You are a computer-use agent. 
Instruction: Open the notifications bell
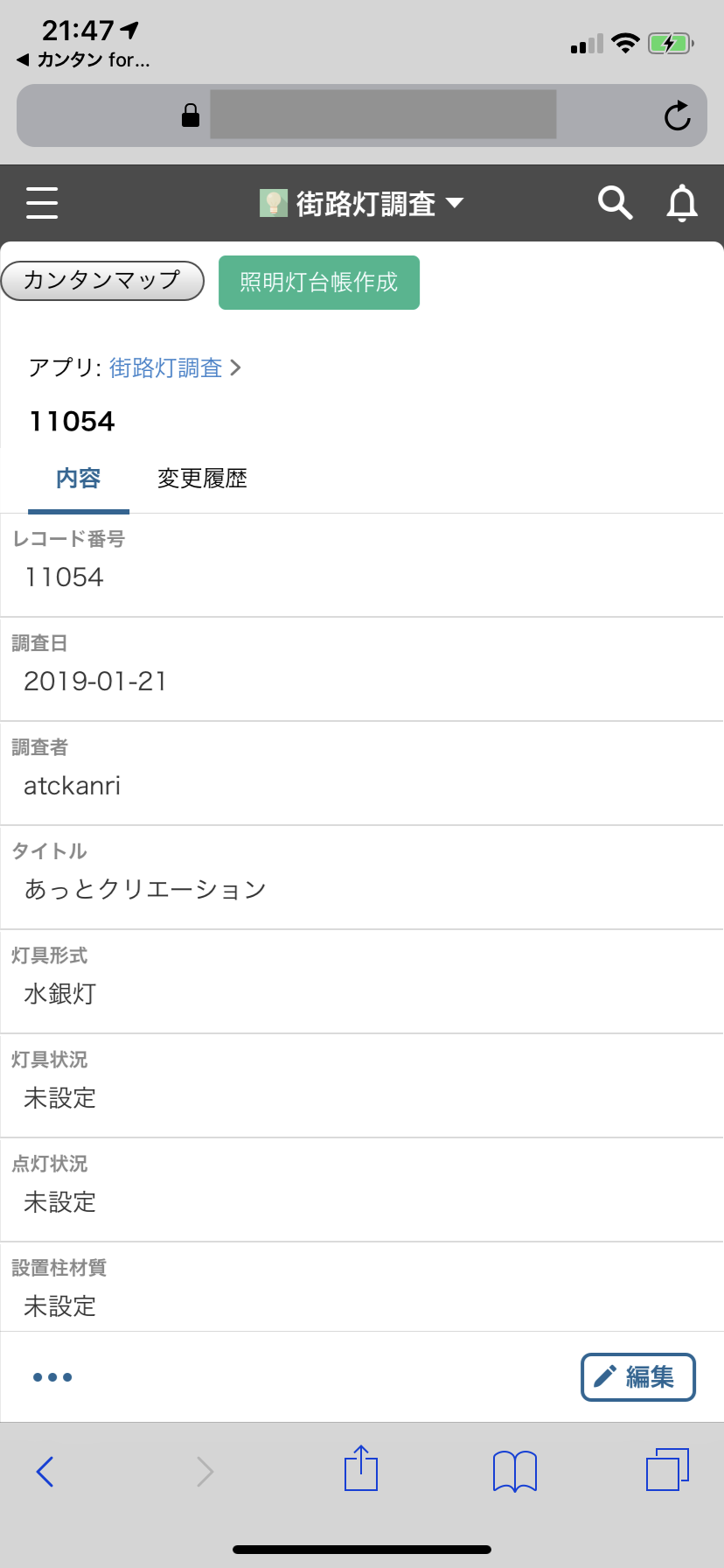(x=682, y=204)
